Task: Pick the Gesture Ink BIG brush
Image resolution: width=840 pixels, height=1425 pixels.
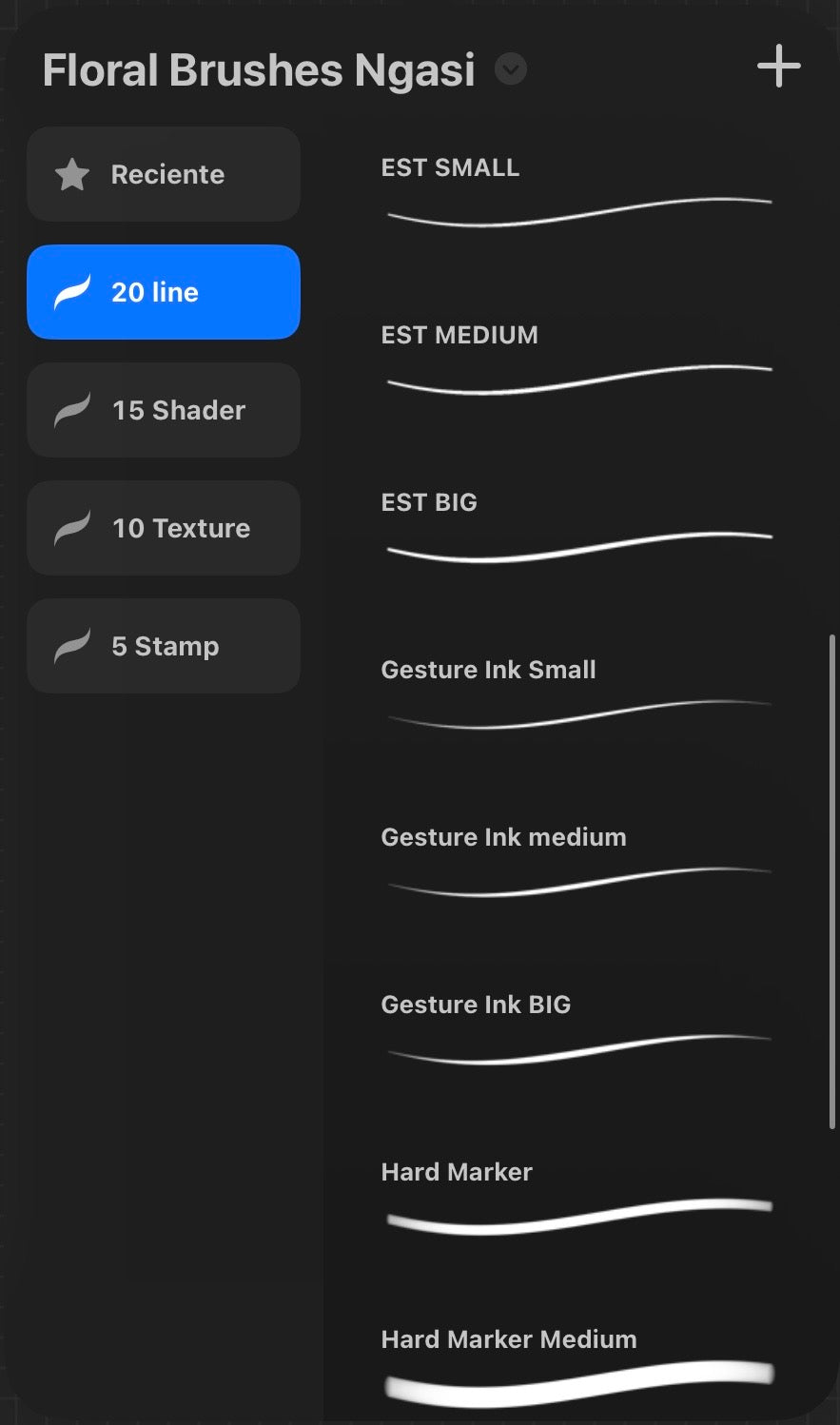Action: 578,1031
